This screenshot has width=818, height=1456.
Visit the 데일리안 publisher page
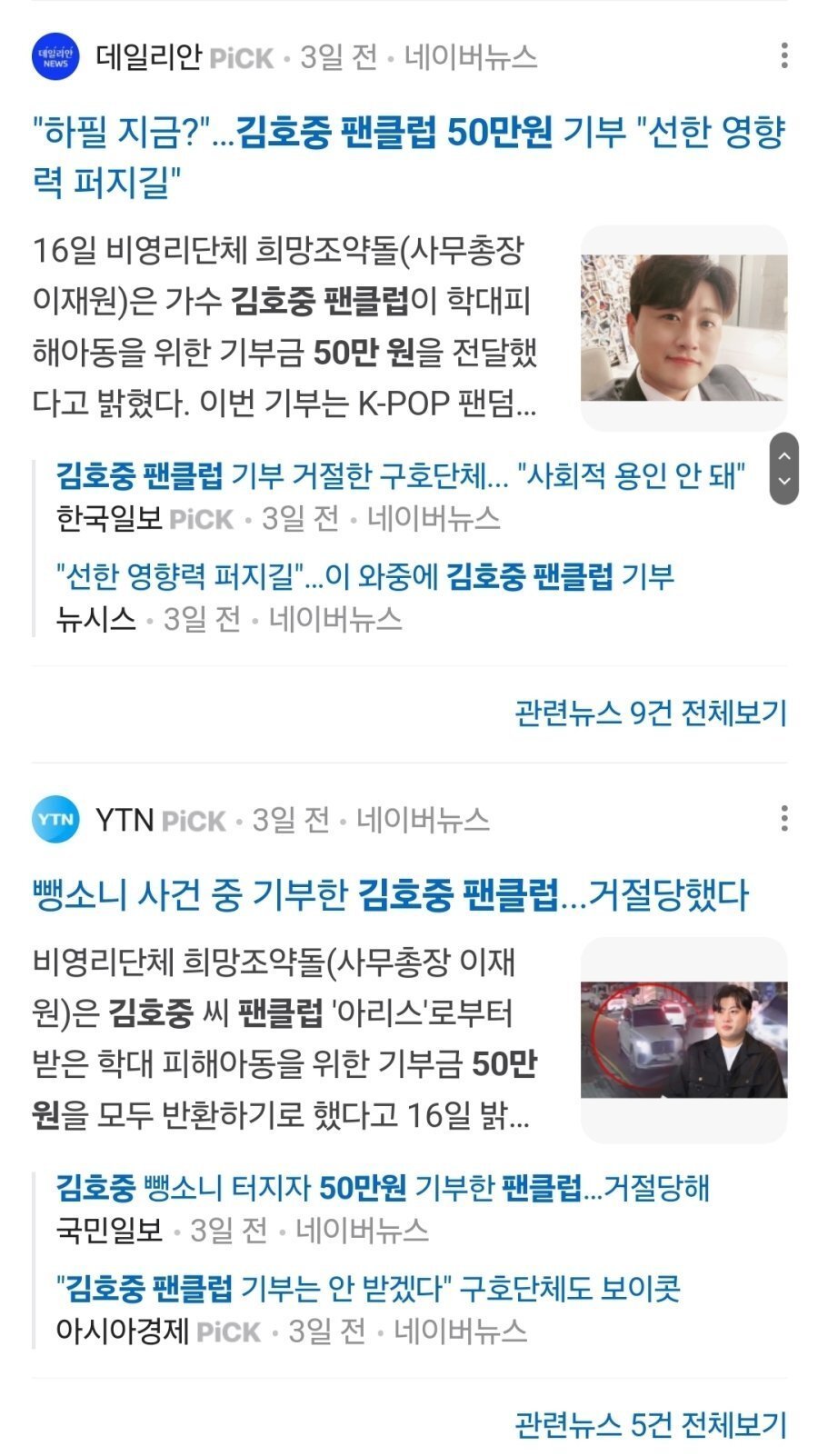[x=148, y=57]
